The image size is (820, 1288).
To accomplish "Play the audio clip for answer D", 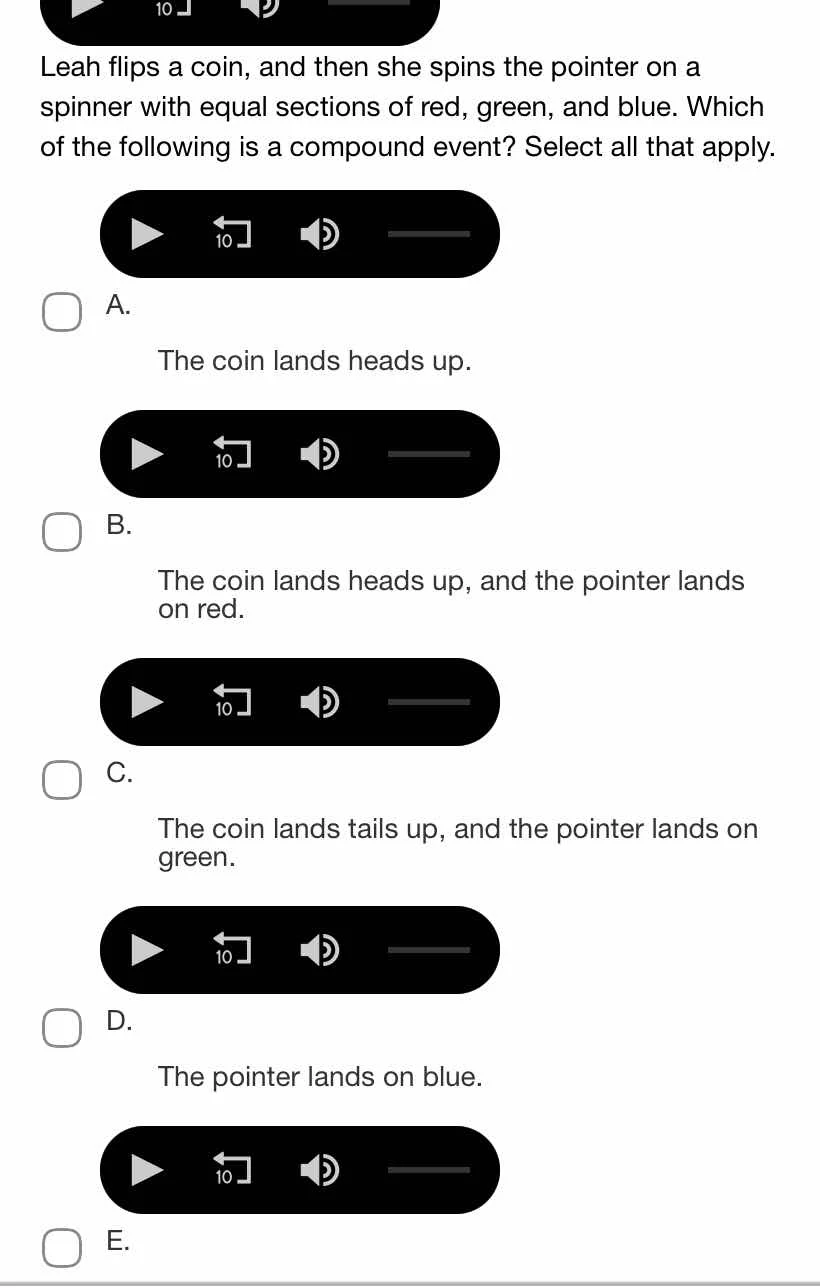I will tap(148, 950).
